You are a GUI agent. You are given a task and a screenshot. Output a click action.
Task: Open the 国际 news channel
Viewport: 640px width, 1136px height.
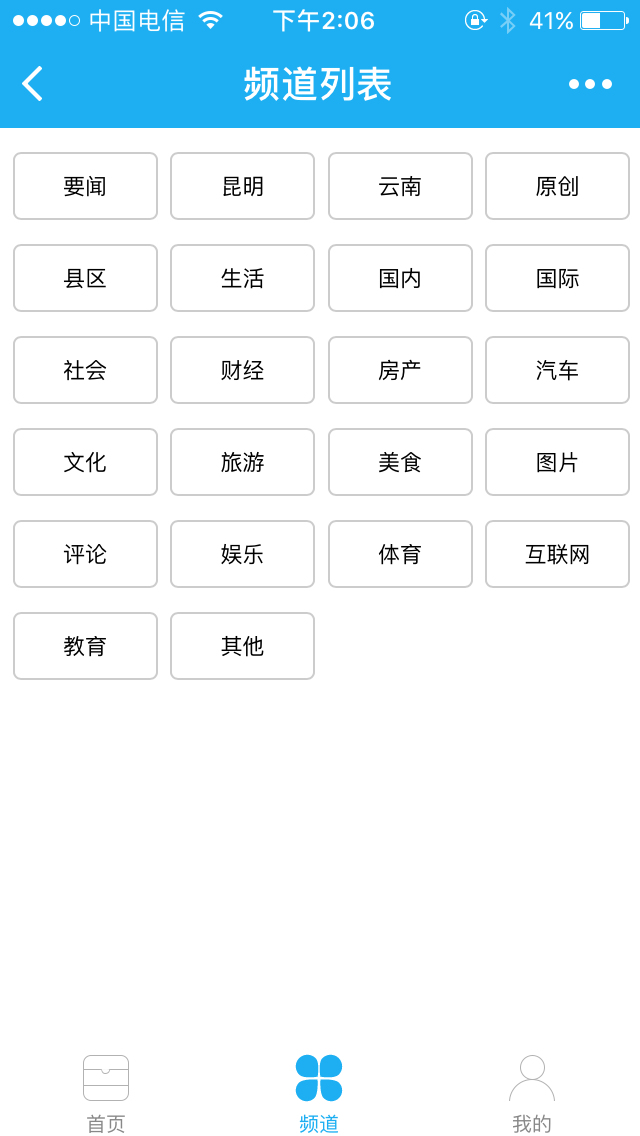(x=557, y=278)
